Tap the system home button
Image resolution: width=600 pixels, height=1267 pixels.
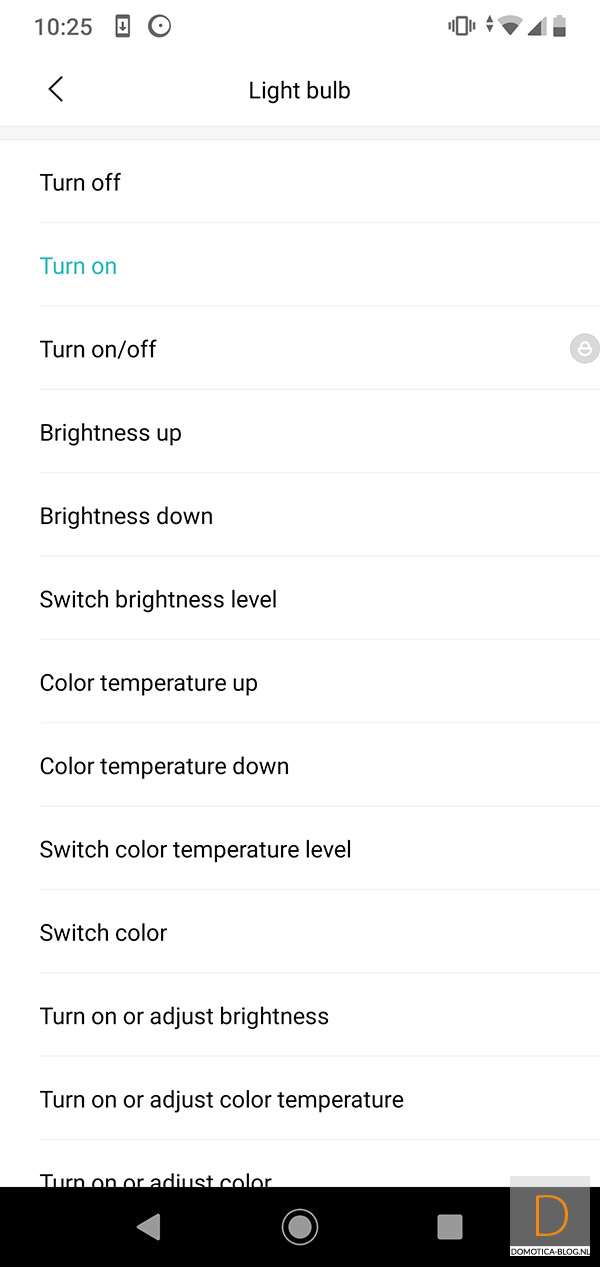click(x=299, y=1226)
